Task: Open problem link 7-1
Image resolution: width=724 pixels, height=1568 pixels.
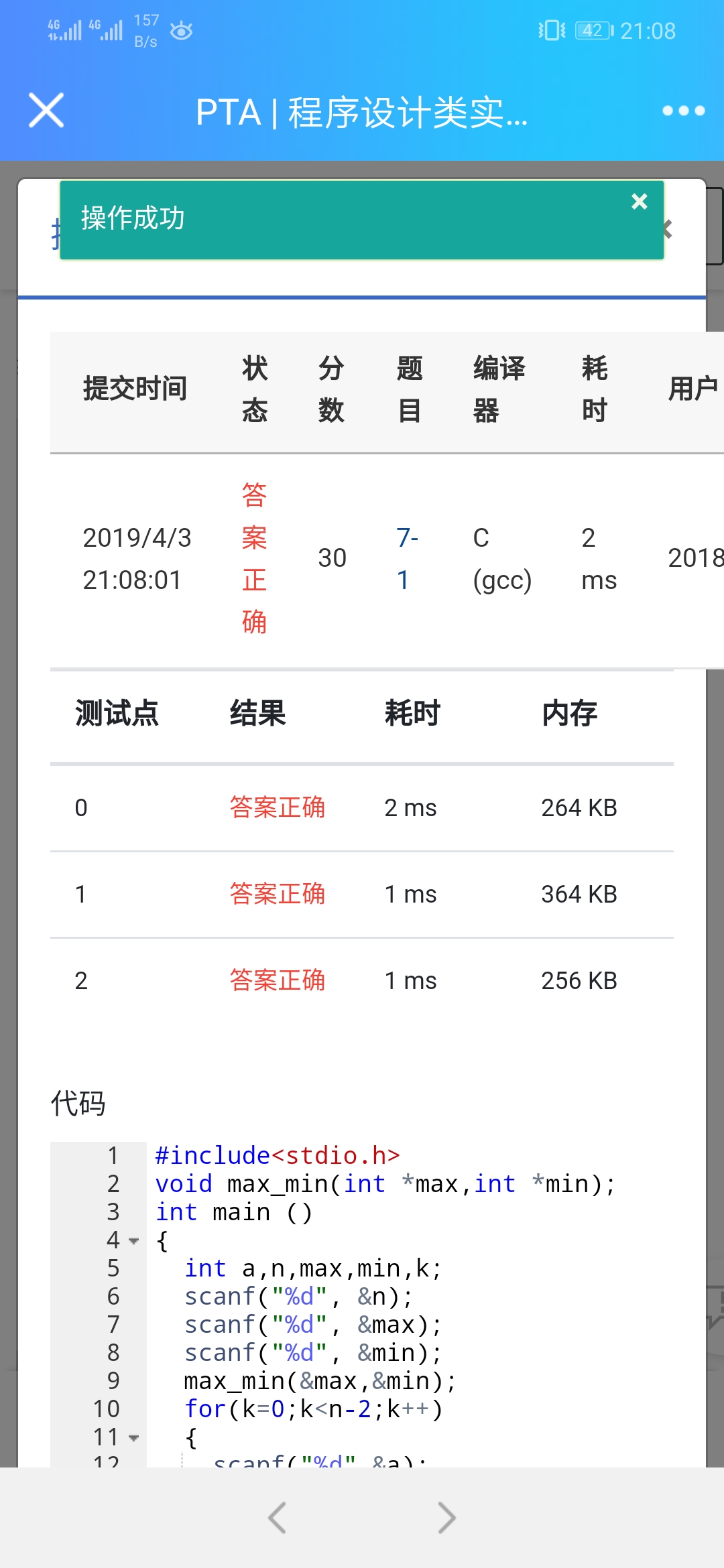Action: 407,558
